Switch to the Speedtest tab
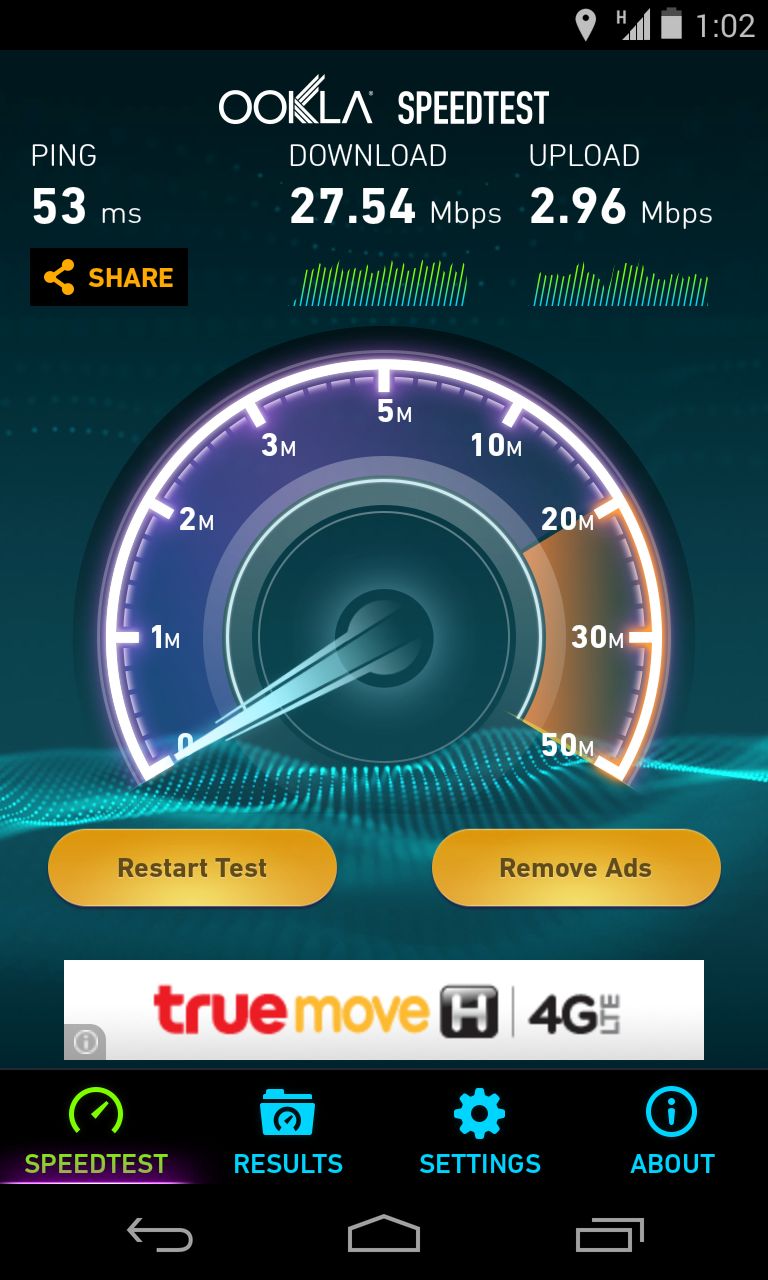The width and height of the screenshot is (768, 1280). coord(96,1132)
